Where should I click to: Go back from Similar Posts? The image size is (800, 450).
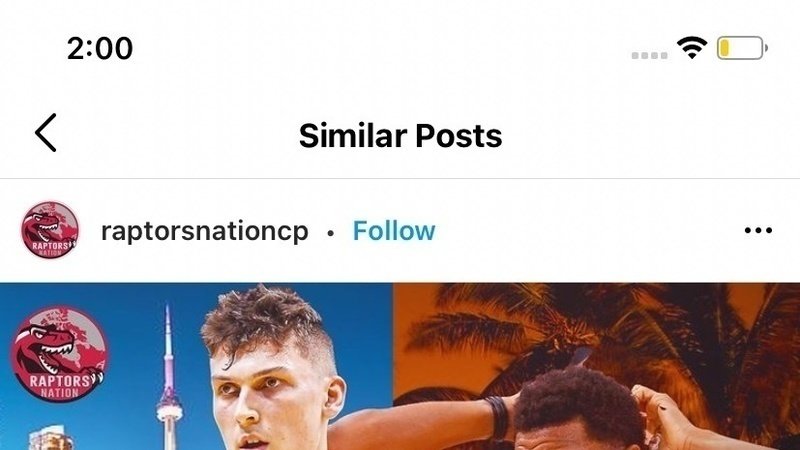[x=46, y=133]
